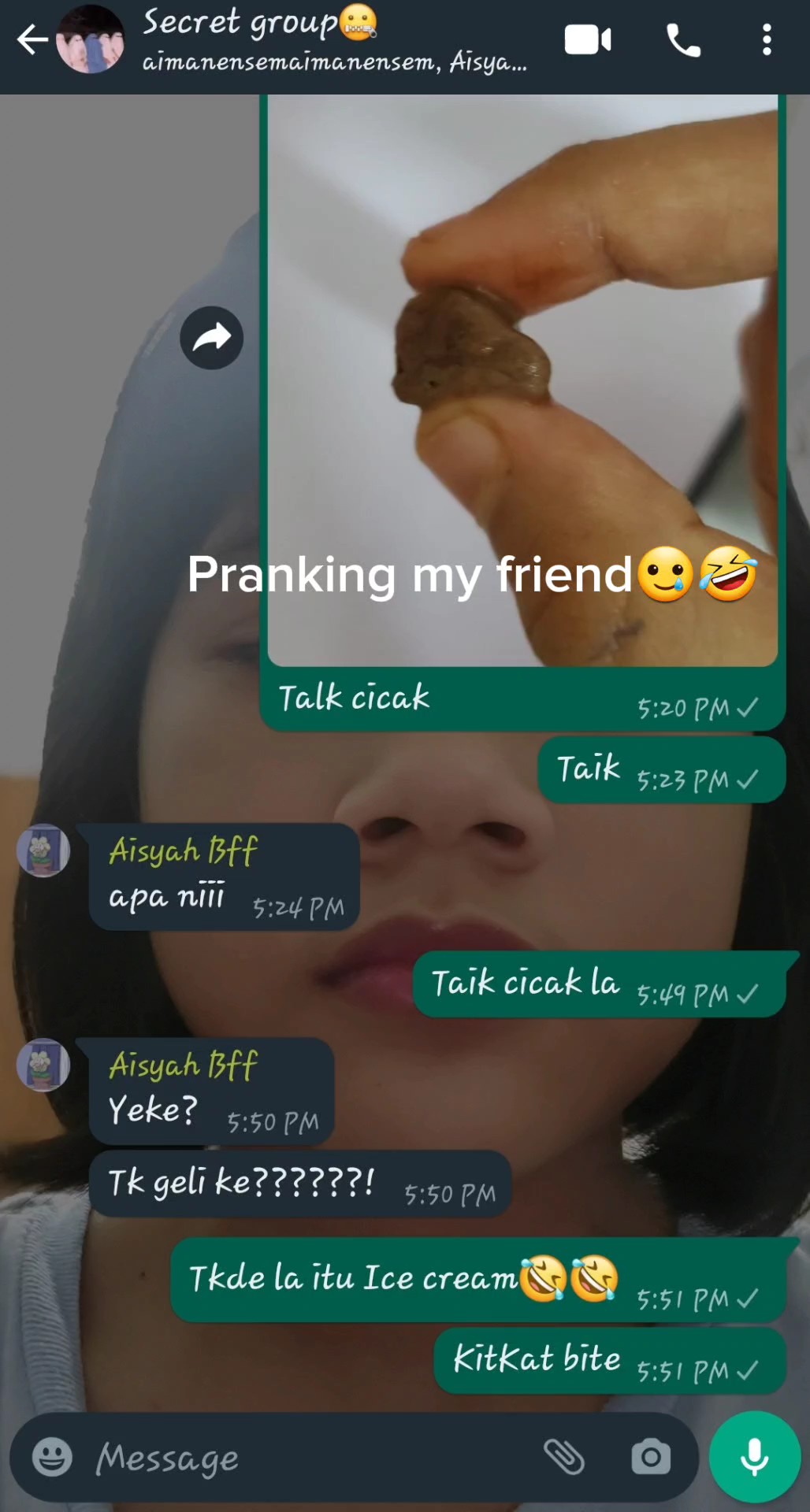Open the emoji picker
Screen dimensions: 810x1512
click(52, 1457)
